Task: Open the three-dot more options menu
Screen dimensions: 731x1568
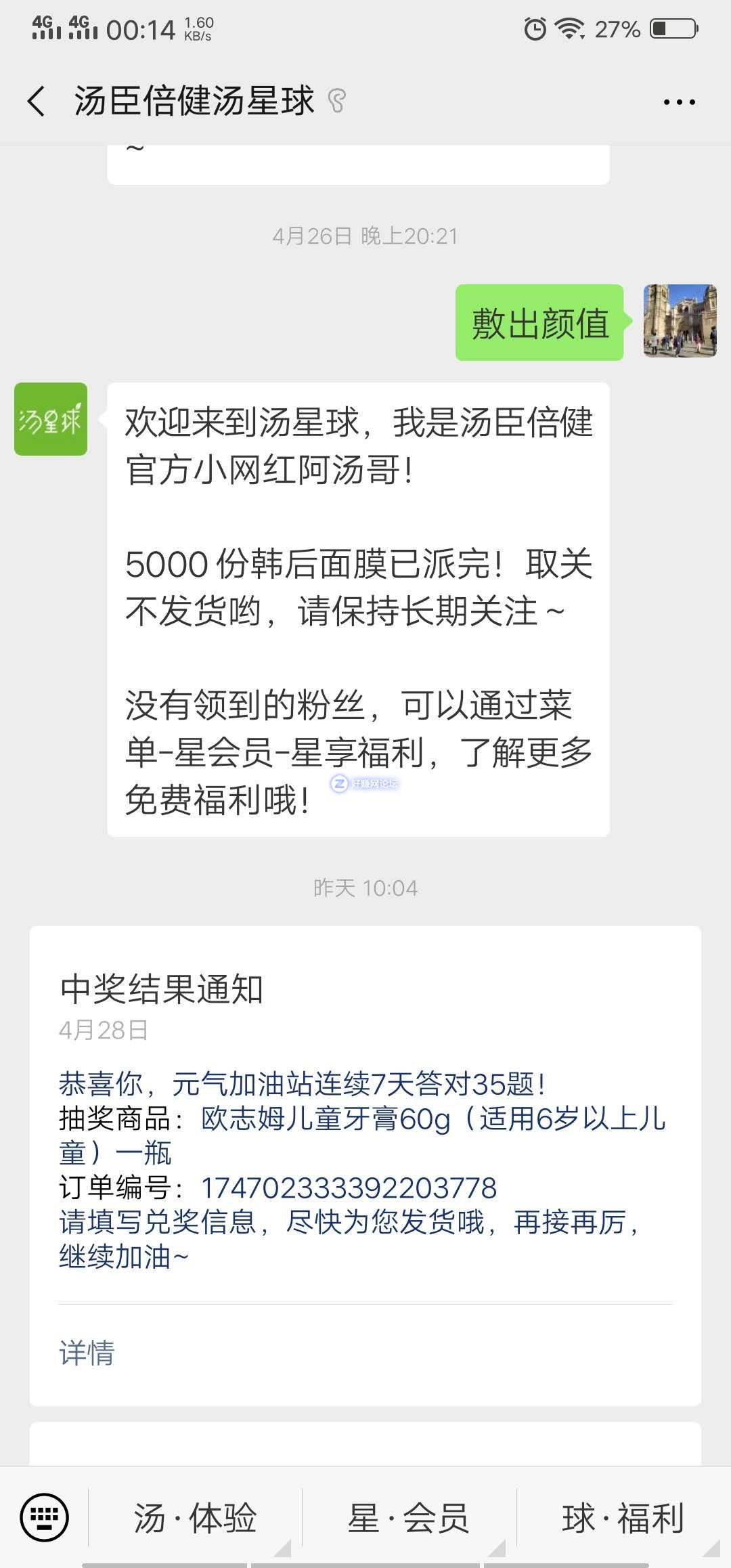Action: (x=679, y=102)
